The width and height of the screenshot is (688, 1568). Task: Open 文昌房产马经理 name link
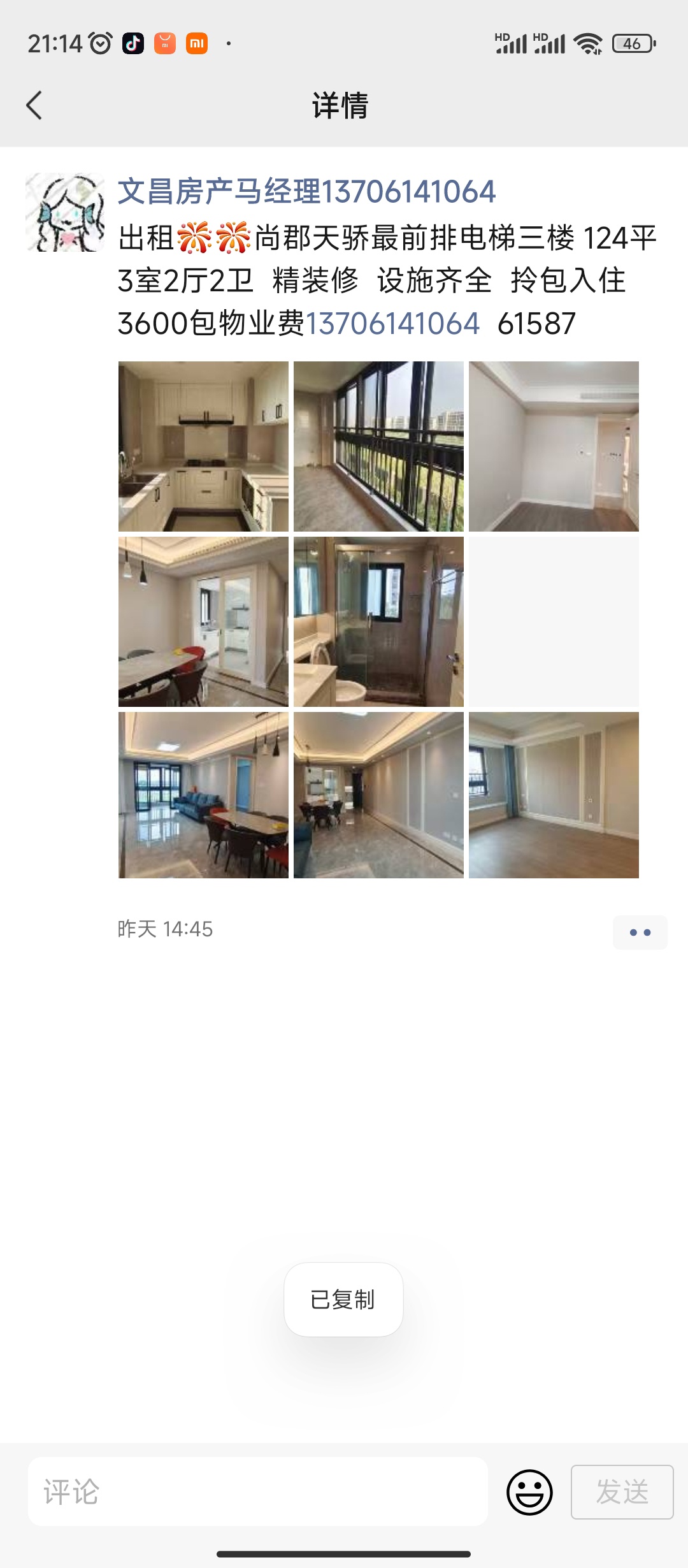click(x=306, y=192)
